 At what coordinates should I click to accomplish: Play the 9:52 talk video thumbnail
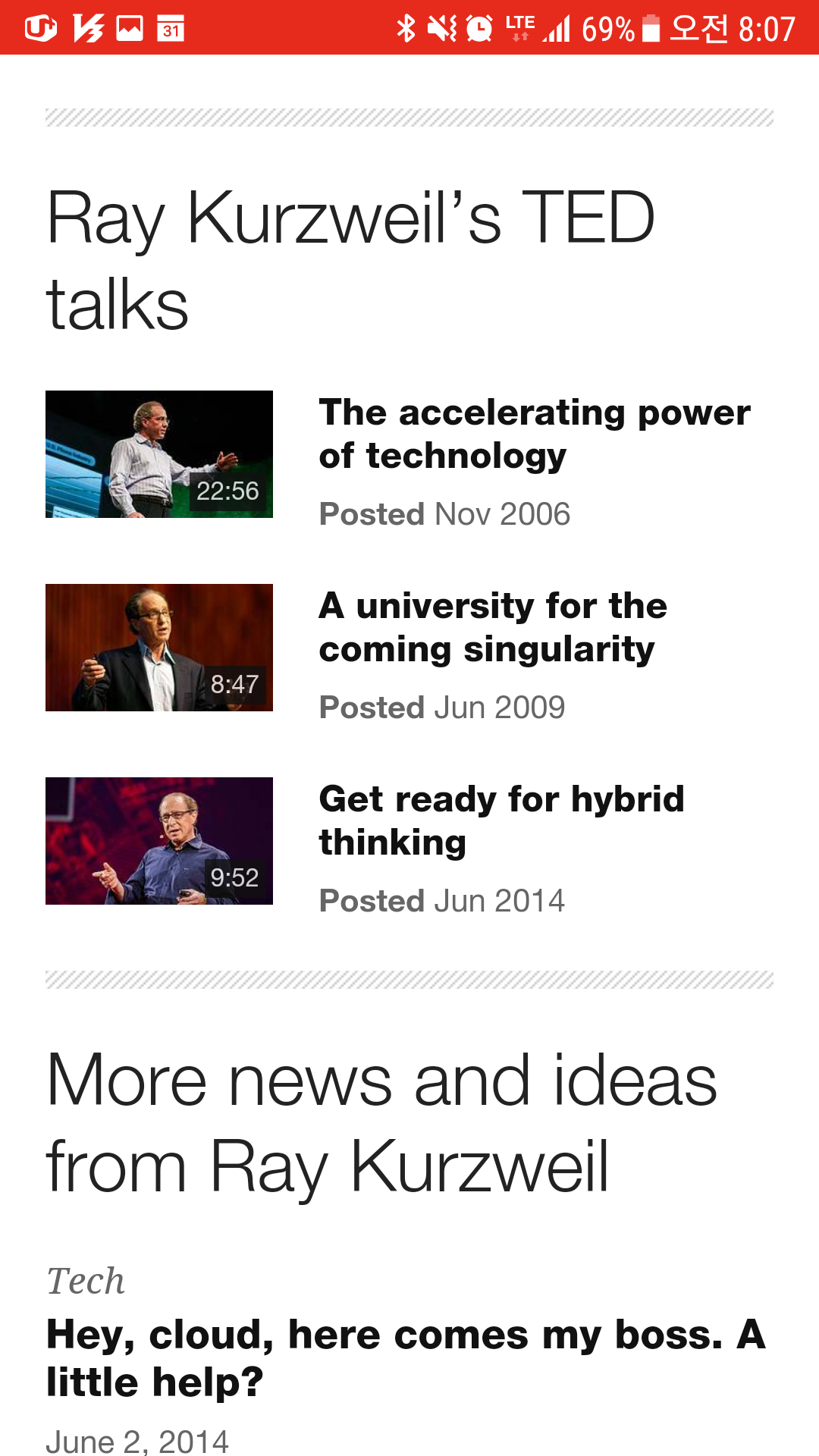[159, 841]
